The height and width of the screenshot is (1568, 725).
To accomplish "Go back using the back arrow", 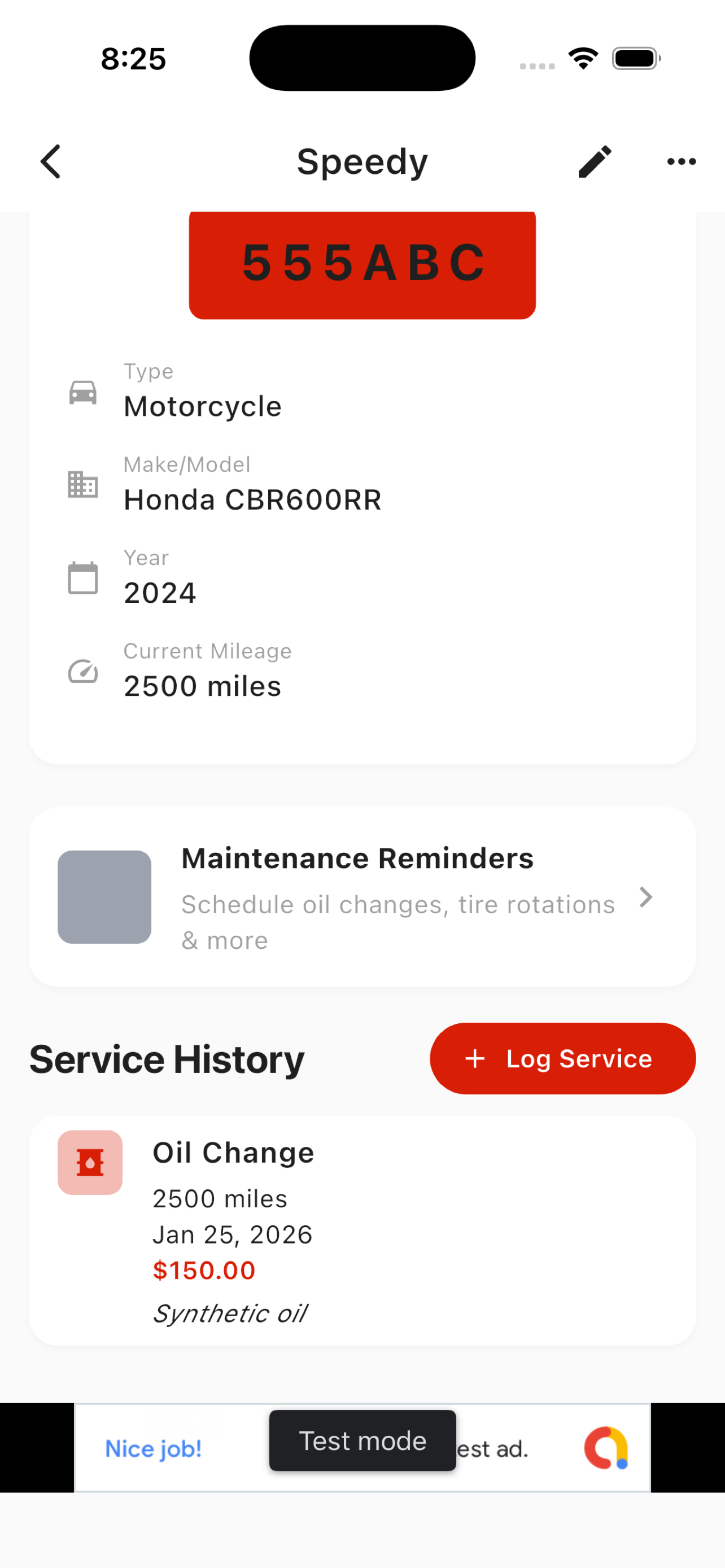I will tap(50, 161).
